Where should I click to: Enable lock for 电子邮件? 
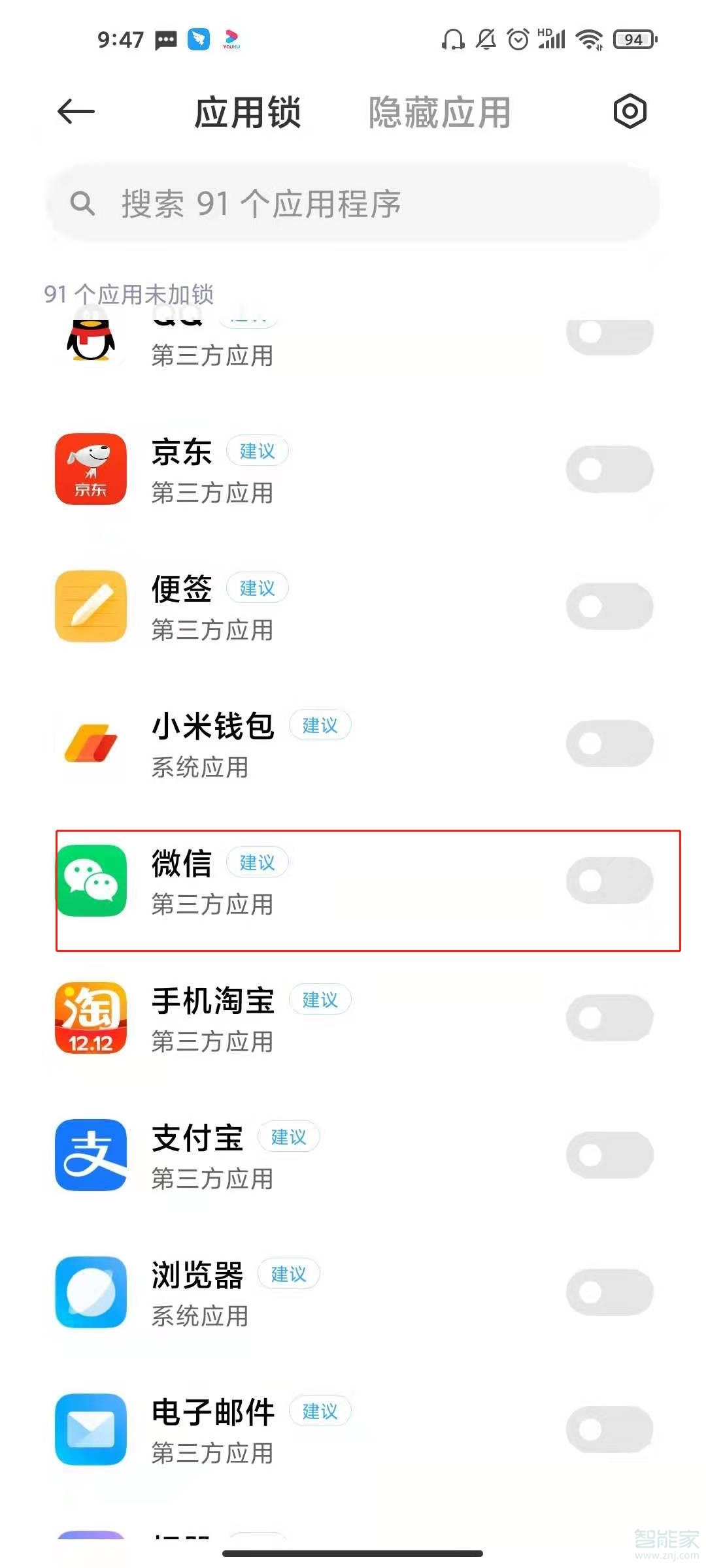click(x=609, y=1429)
